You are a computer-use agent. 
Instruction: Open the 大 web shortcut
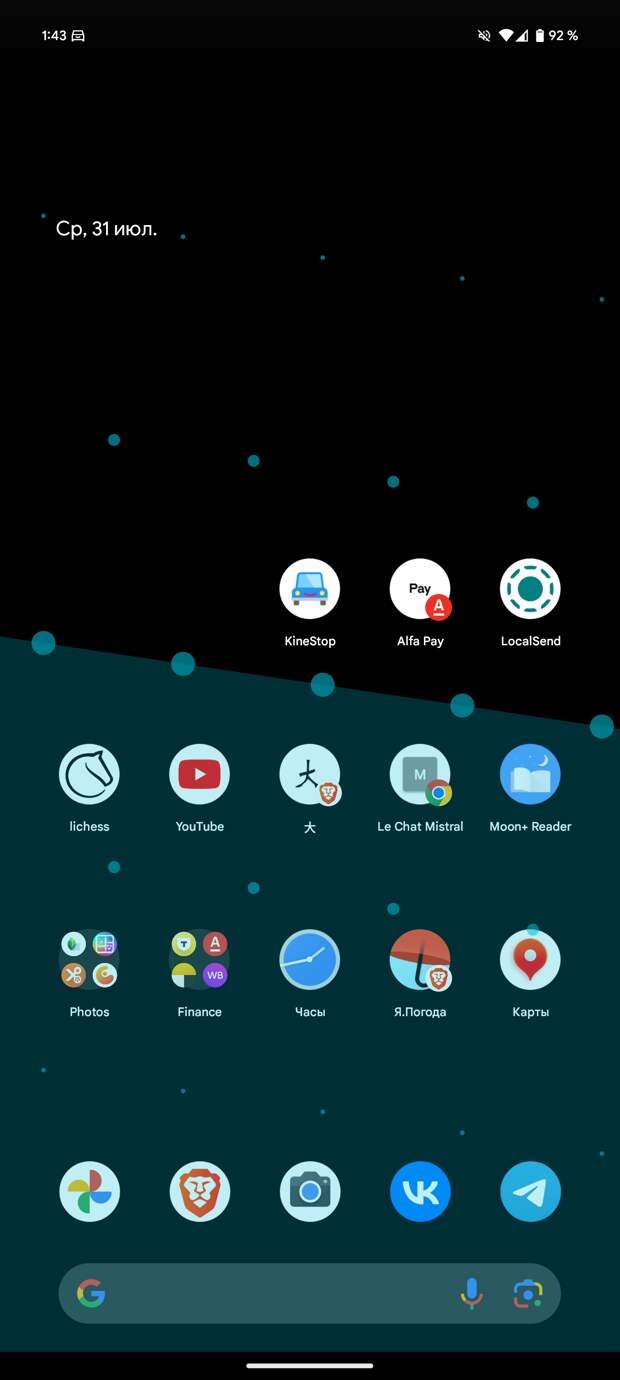point(310,774)
